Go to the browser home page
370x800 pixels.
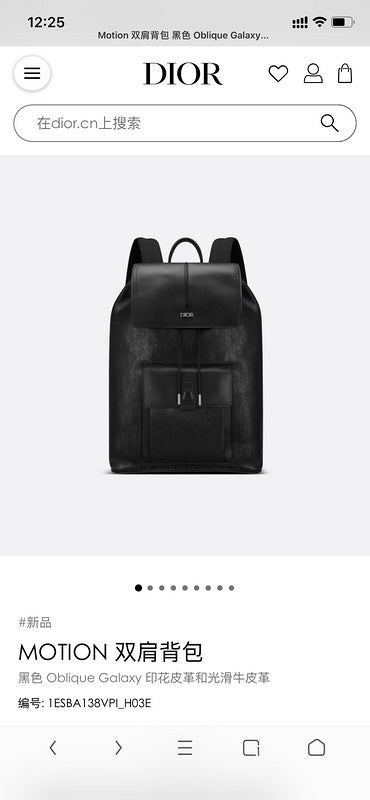click(x=316, y=747)
